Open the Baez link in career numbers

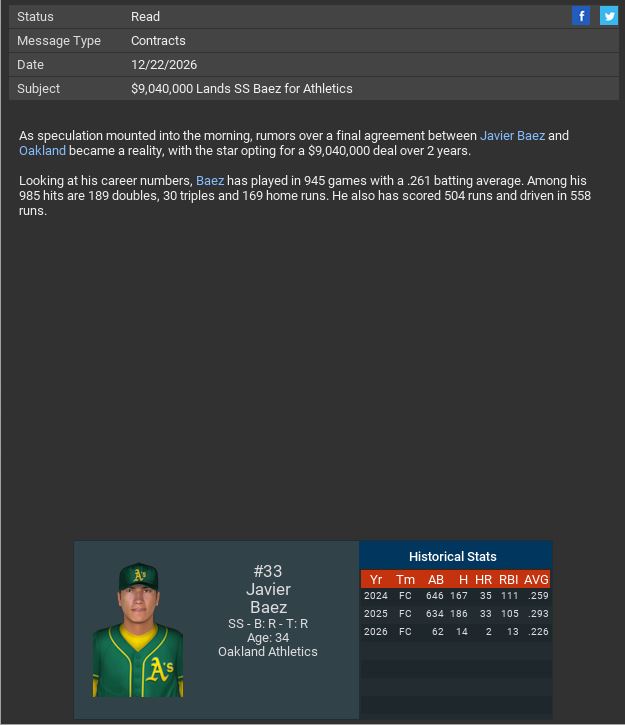(x=210, y=181)
